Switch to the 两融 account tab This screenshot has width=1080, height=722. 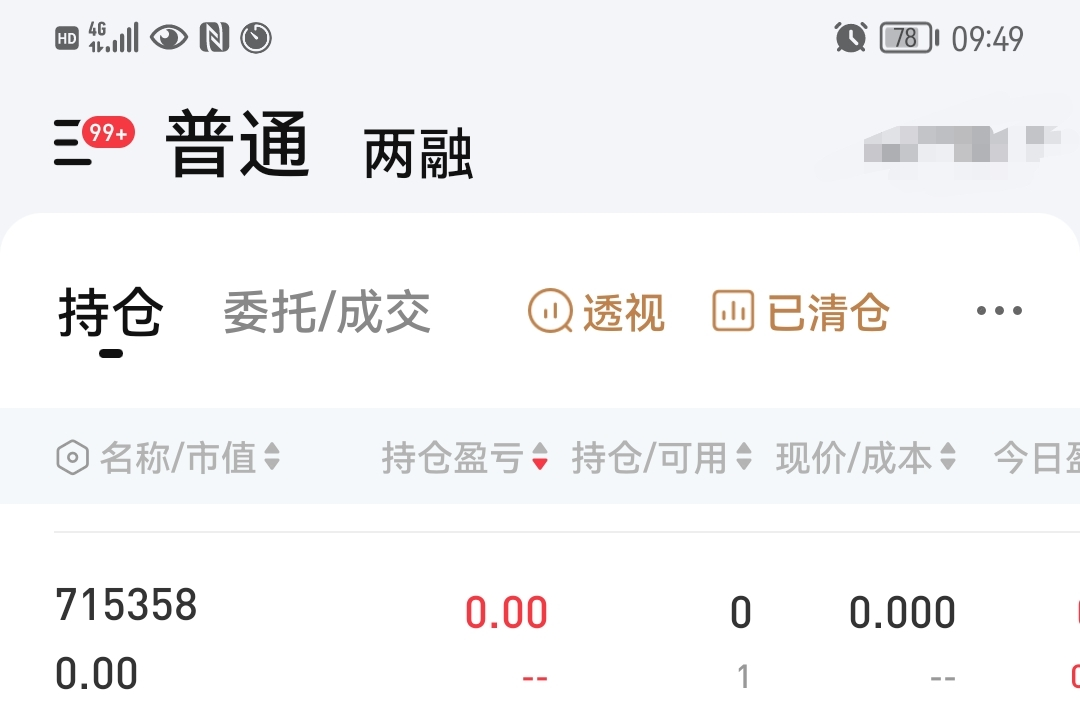click(x=418, y=155)
